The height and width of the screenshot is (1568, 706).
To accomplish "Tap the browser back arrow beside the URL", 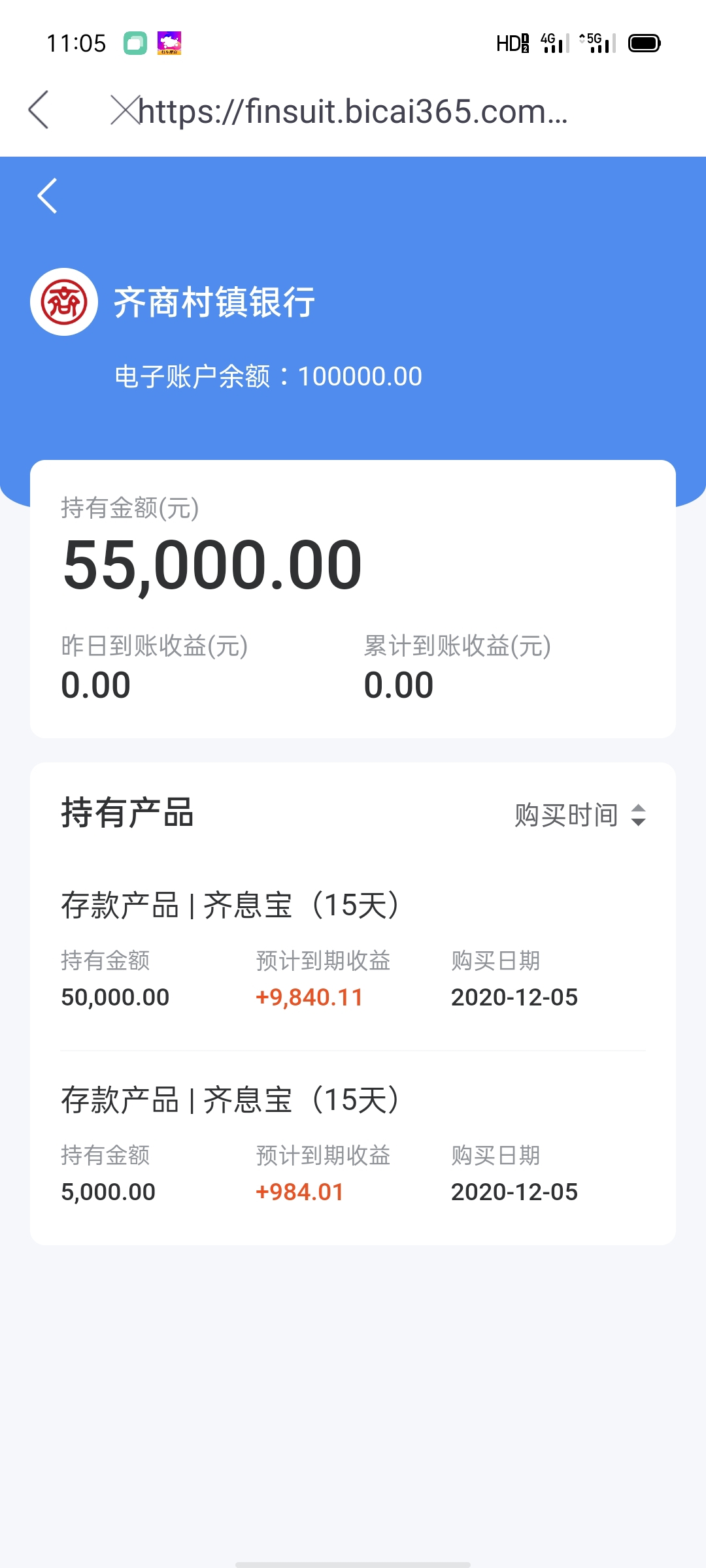I will tap(39, 110).
